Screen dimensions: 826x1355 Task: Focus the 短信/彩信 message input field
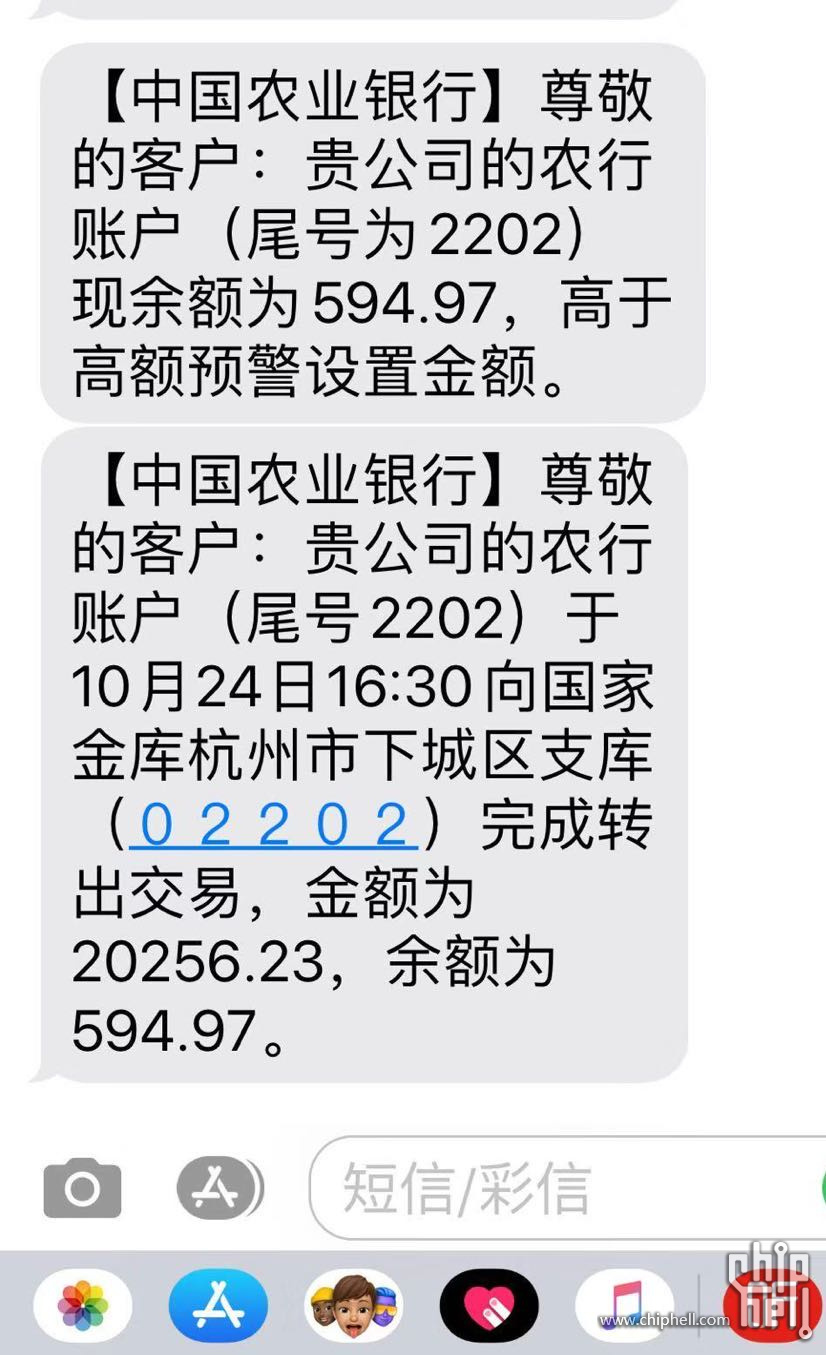pos(560,1188)
